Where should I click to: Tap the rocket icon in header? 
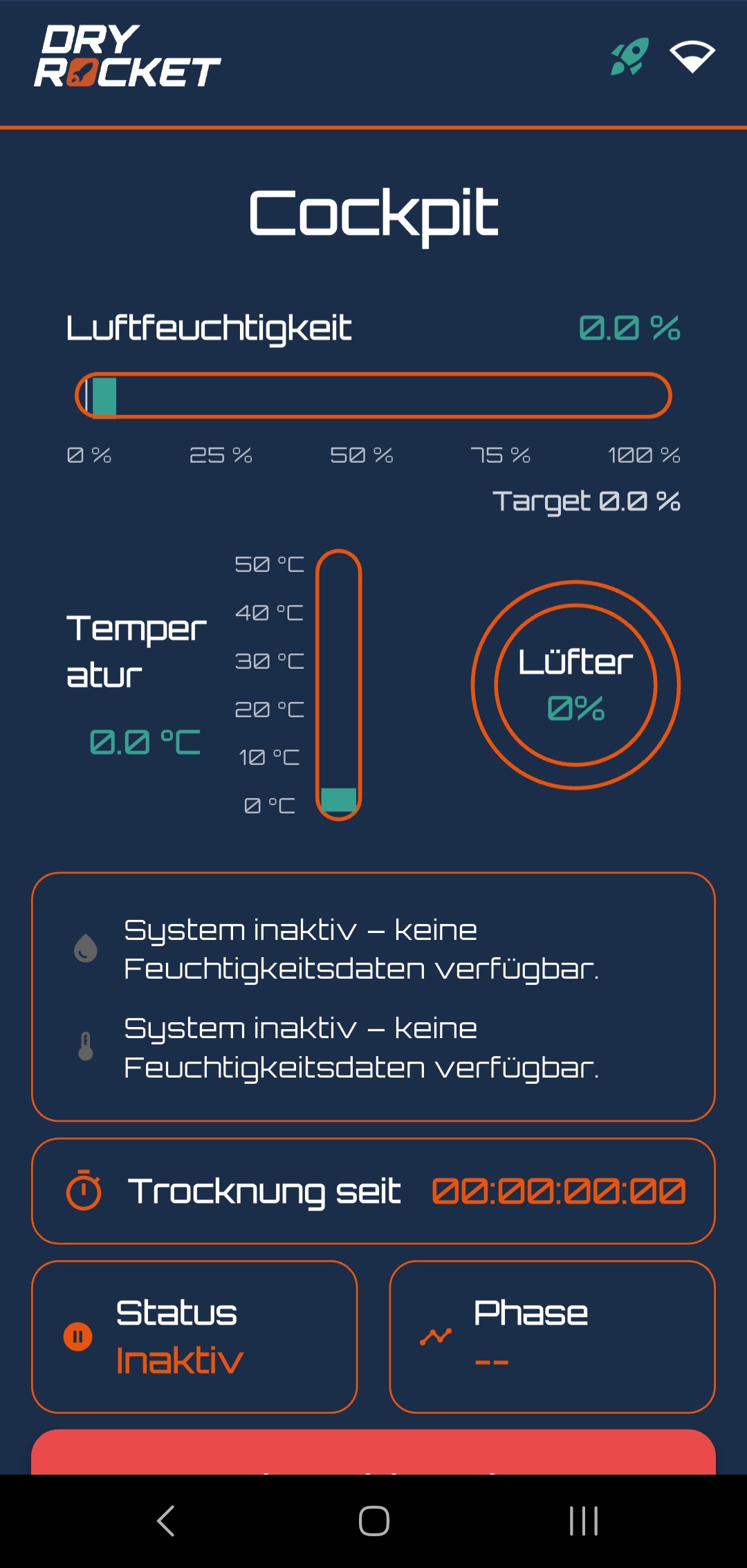click(629, 57)
